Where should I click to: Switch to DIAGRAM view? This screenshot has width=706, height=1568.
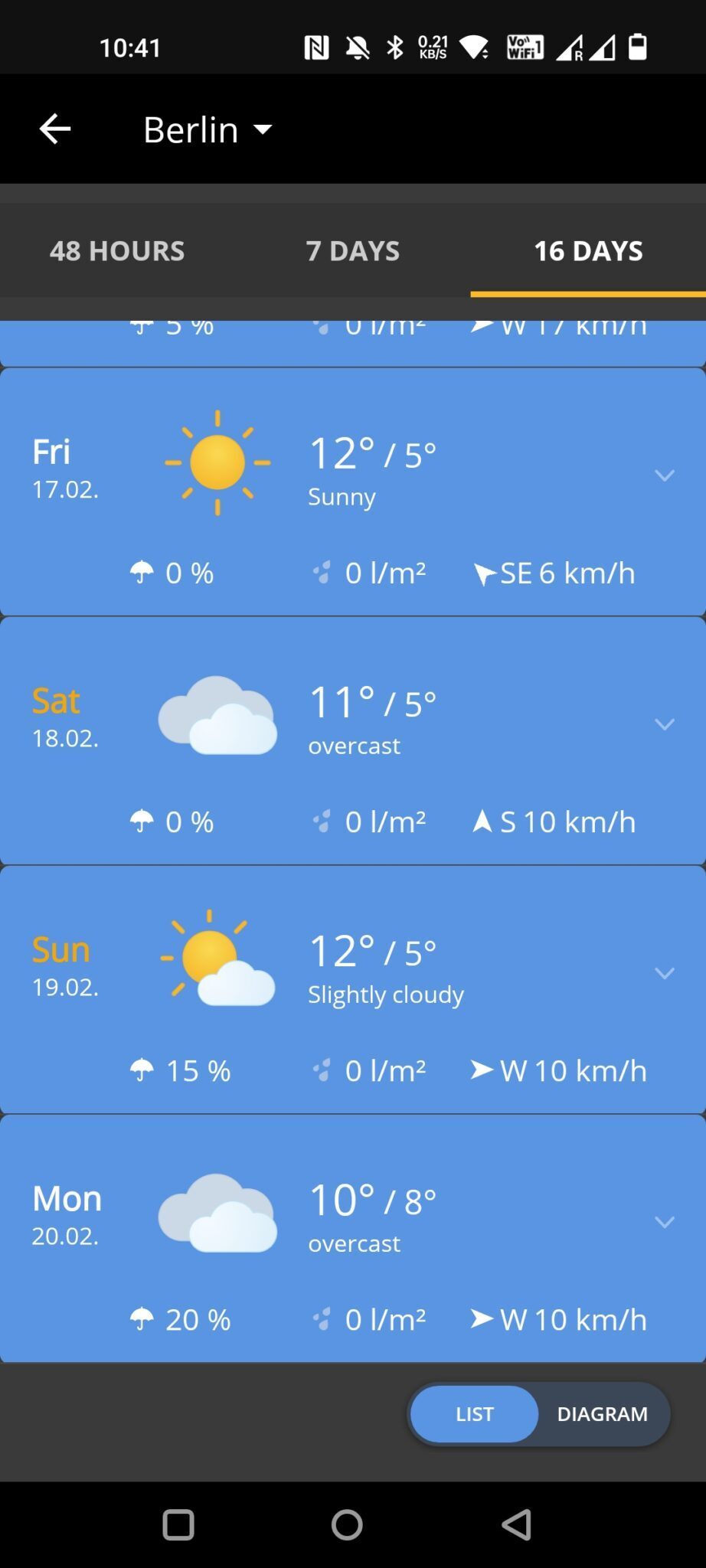pos(604,1413)
